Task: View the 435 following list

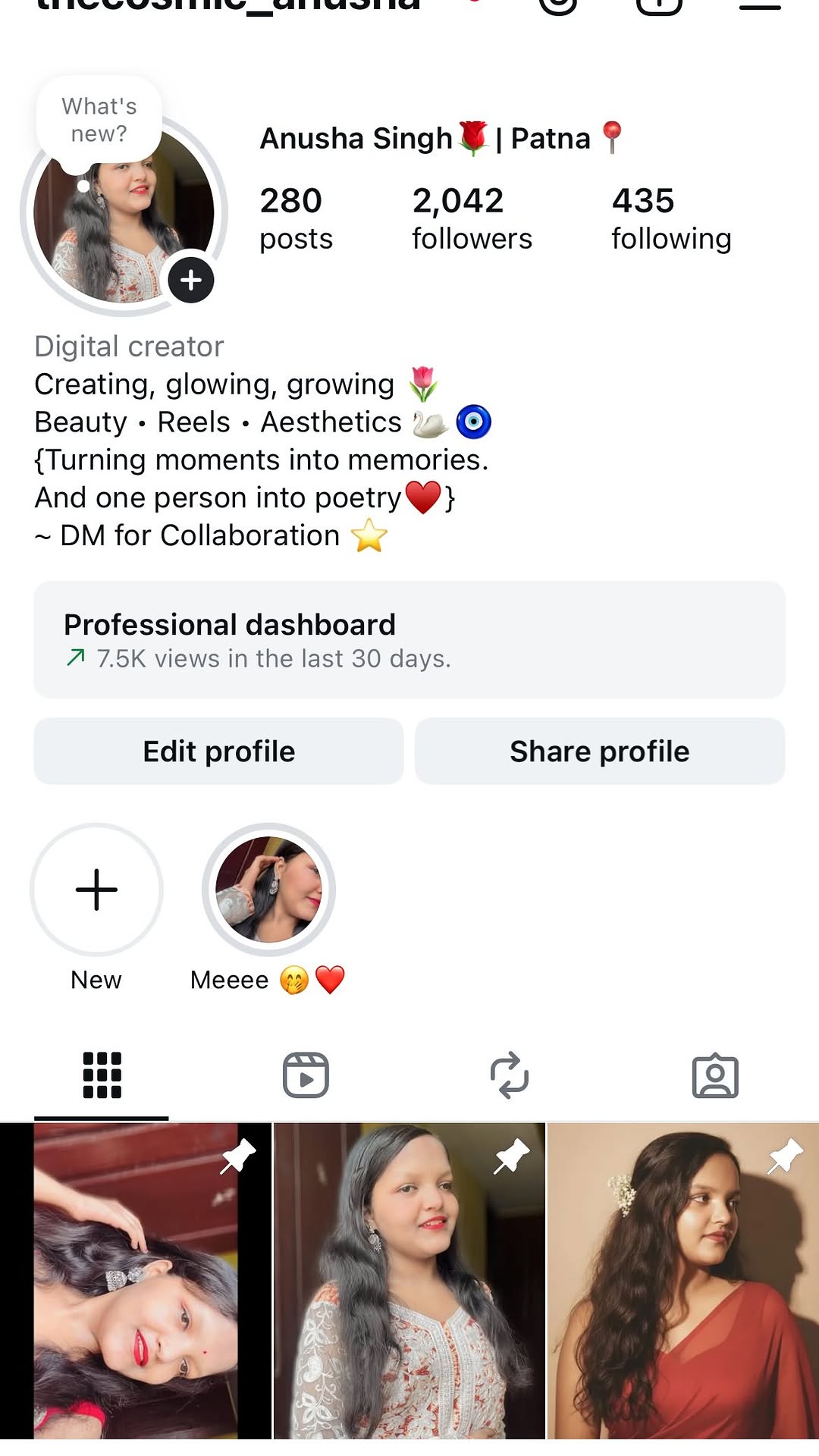Action: 671,218
